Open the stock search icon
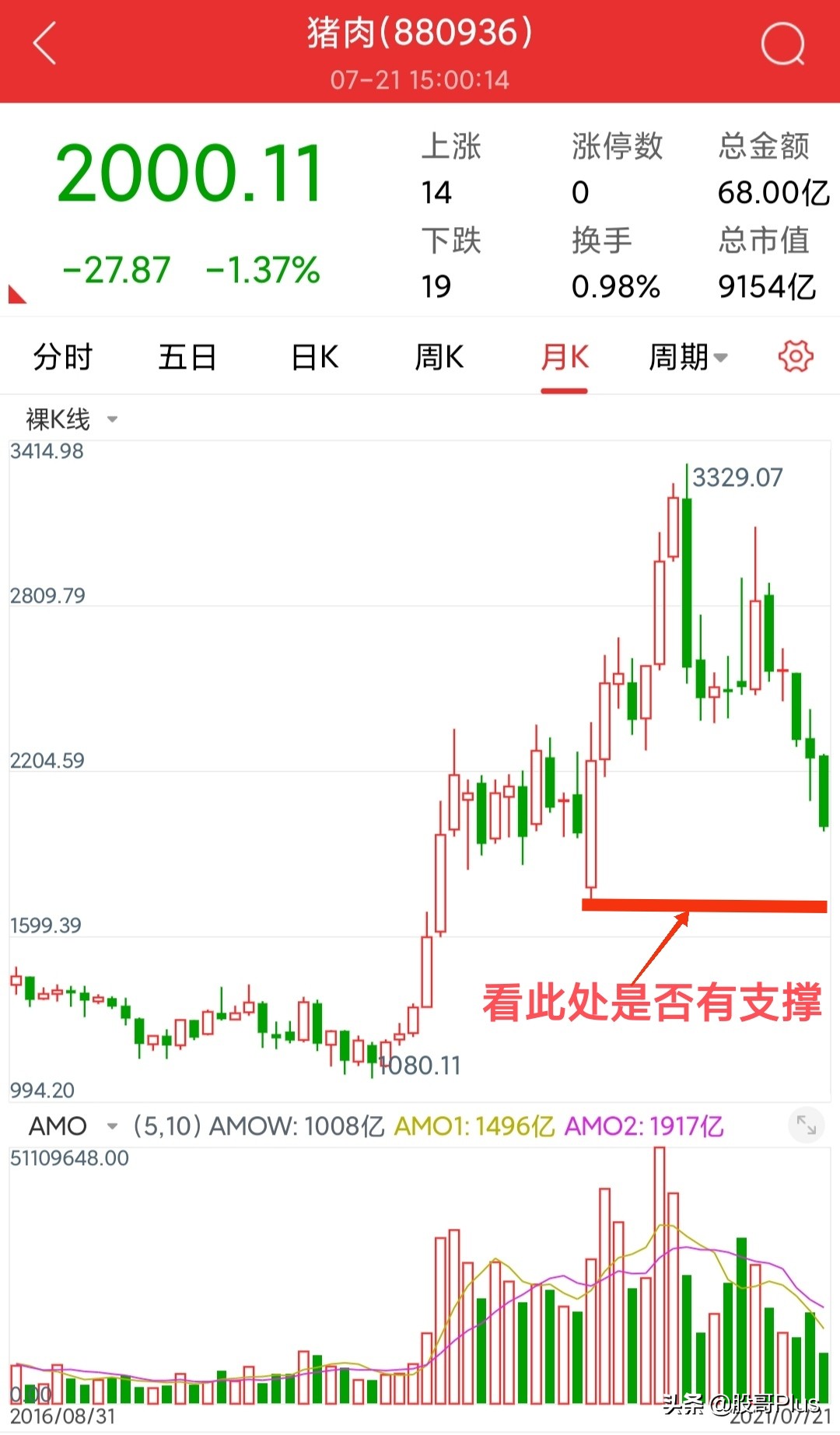 click(782, 44)
